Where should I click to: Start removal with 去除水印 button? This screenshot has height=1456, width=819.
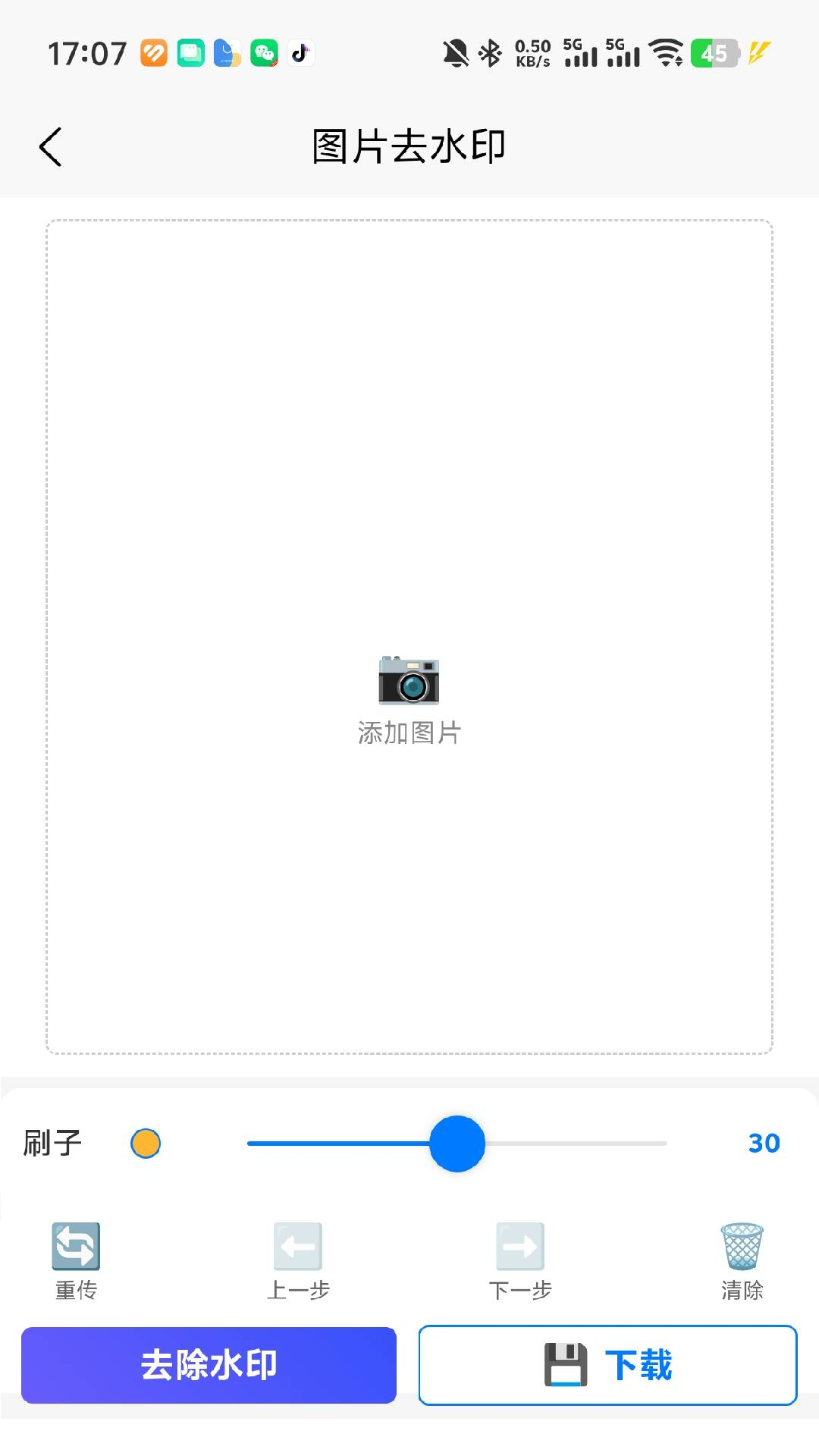(x=209, y=1365)
